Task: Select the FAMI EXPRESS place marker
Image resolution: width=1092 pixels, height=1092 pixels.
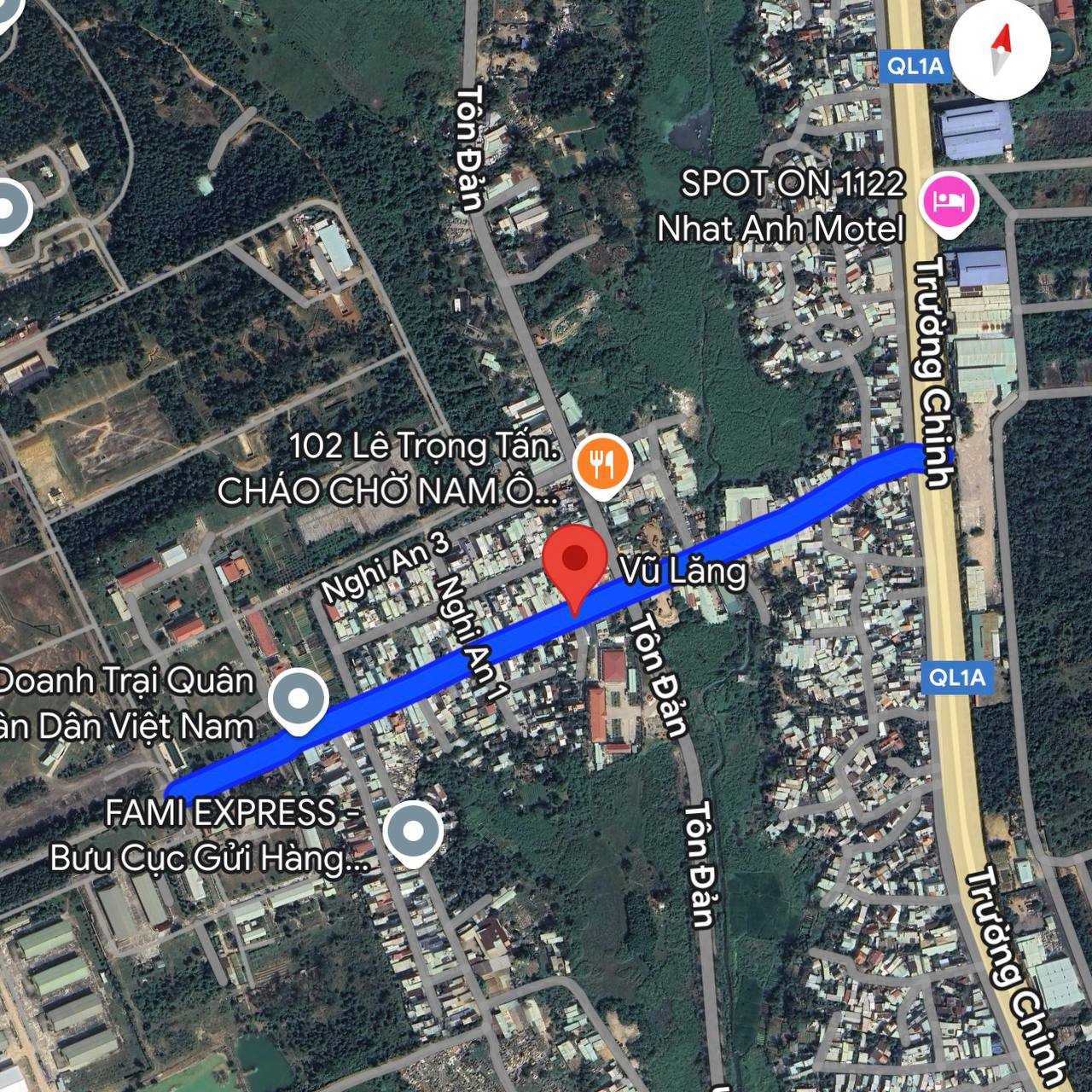Action: pos(413,832)
